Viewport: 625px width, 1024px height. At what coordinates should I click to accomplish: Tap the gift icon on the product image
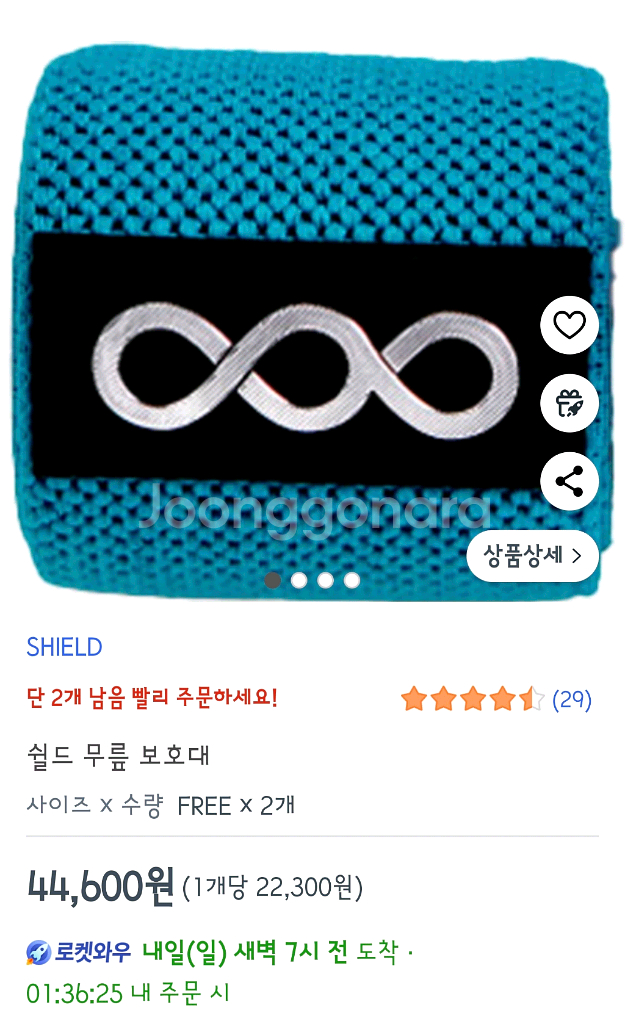pos(569,403)
